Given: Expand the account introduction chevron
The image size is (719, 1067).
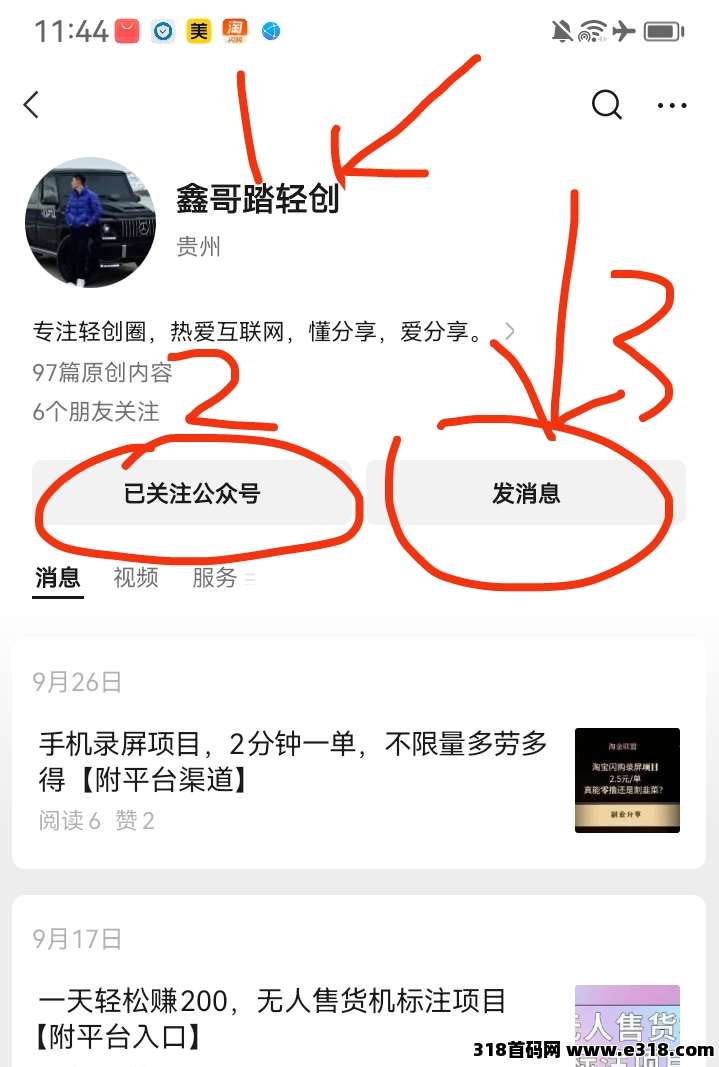Looking at the screenshot, I should [x=510, y=332].
